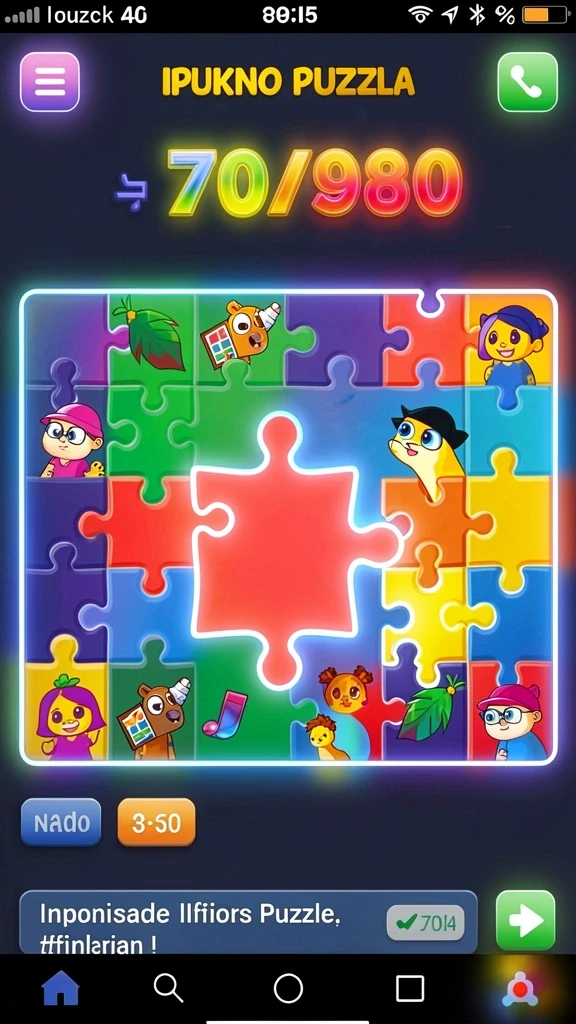
Task: Tap the 7014 checkmark badge
Action: (425, 923)
